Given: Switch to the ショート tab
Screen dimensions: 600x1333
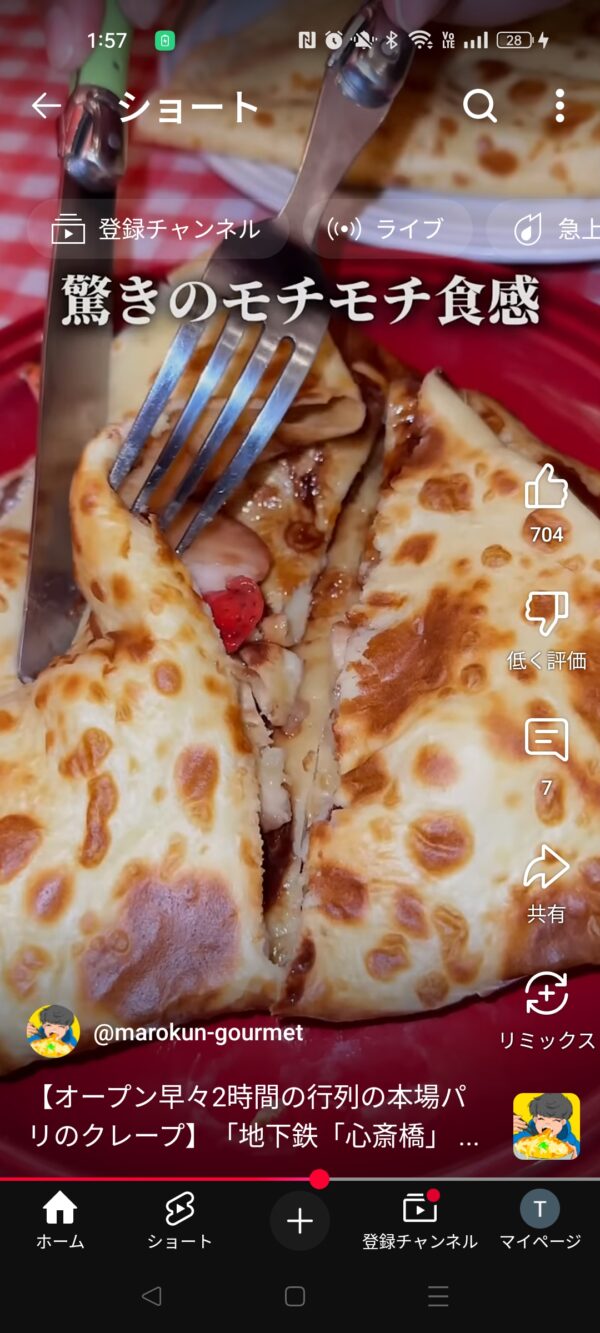Looking at the screenshot, I should (180, 1221).
